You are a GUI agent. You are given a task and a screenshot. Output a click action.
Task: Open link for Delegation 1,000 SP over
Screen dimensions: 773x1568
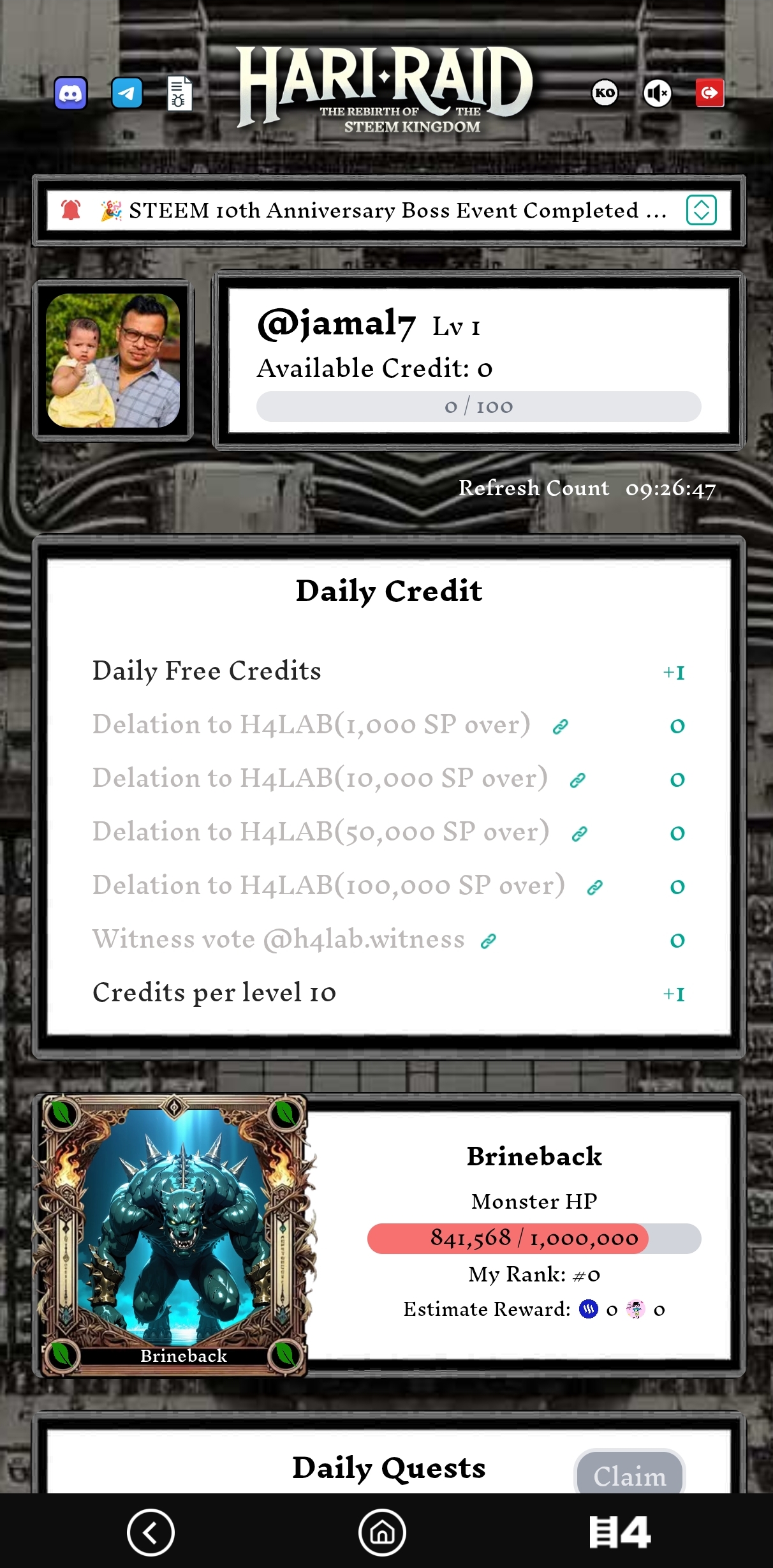pyautogui.click(x=560, y=726)
